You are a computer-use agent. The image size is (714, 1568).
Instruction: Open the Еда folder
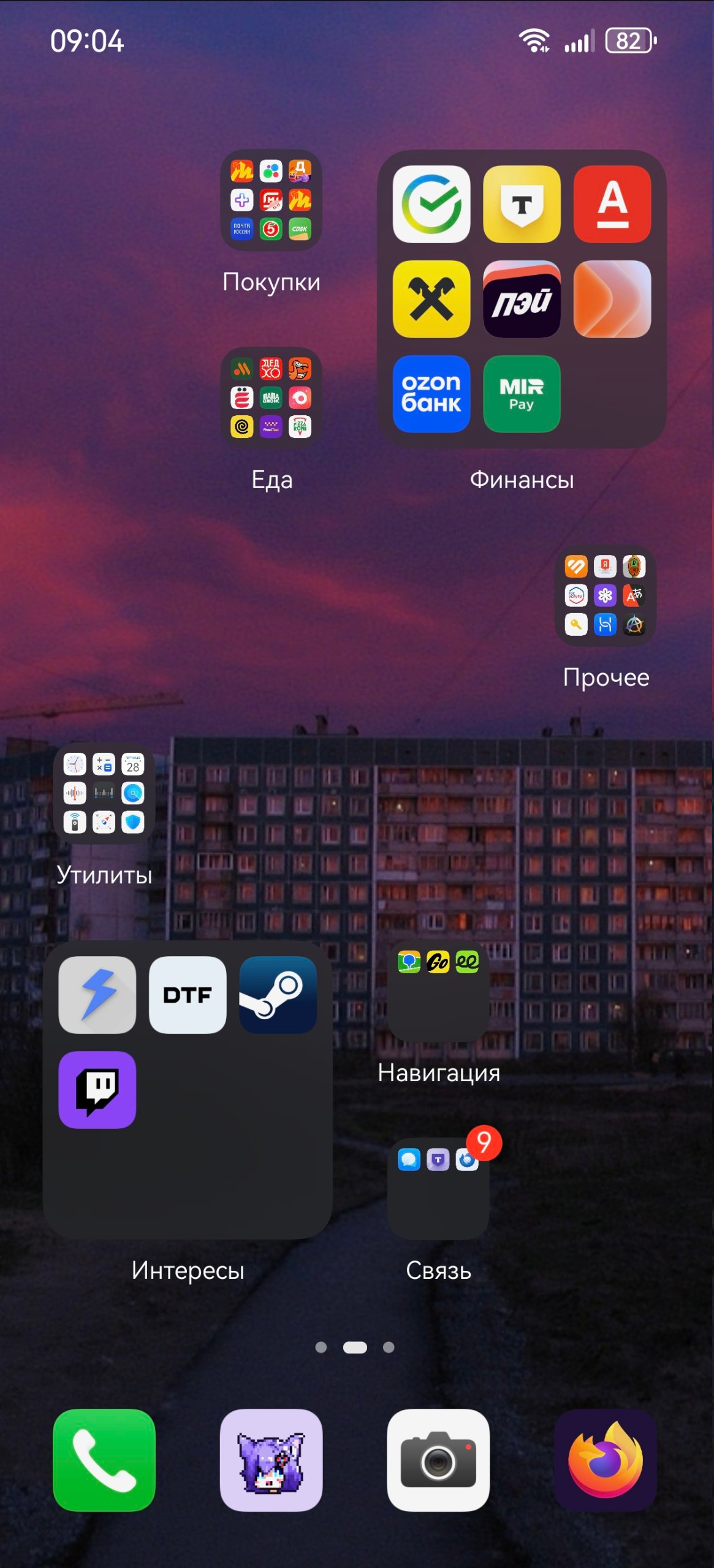271,398
